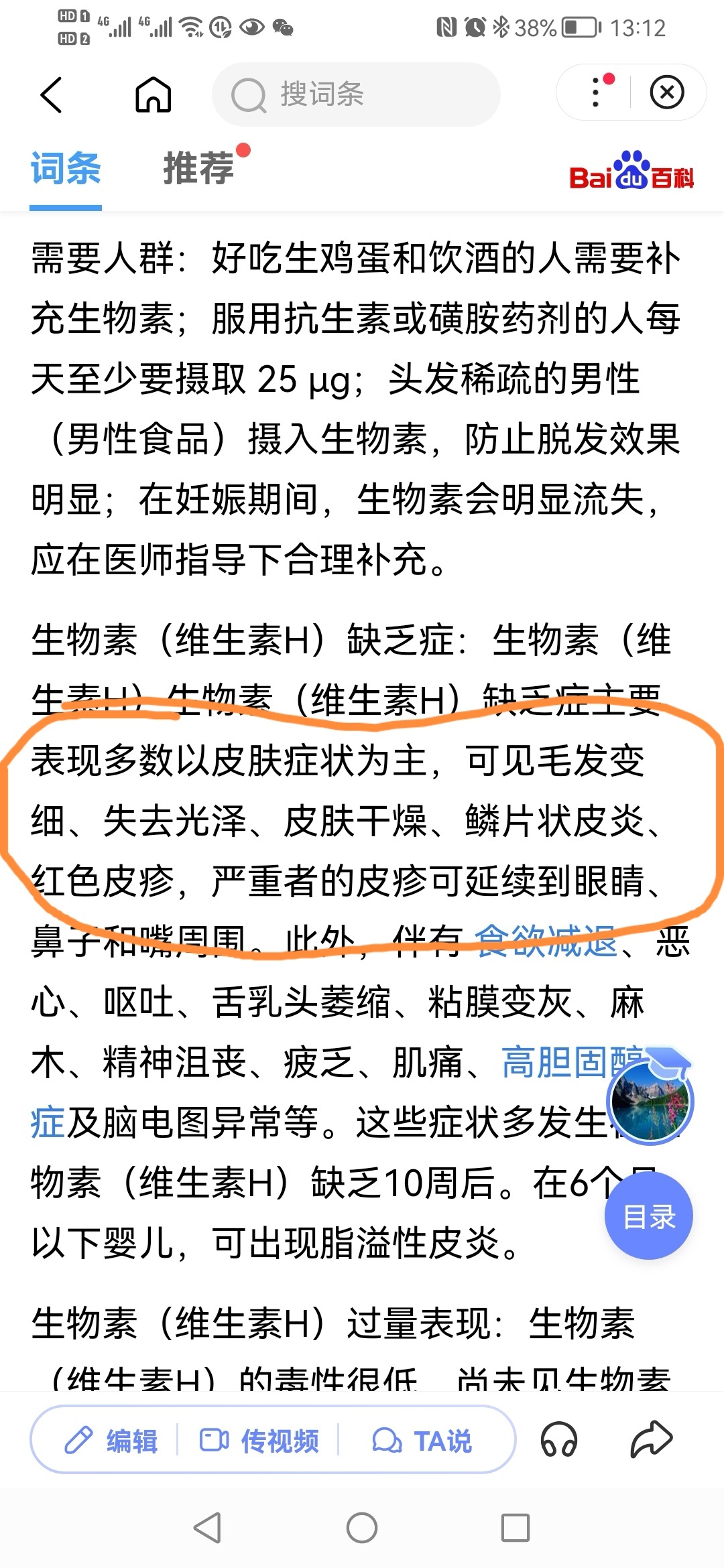724x1568 pixels.
Task: Open the floating avatar bubble
Action: tap(650, 1102)
